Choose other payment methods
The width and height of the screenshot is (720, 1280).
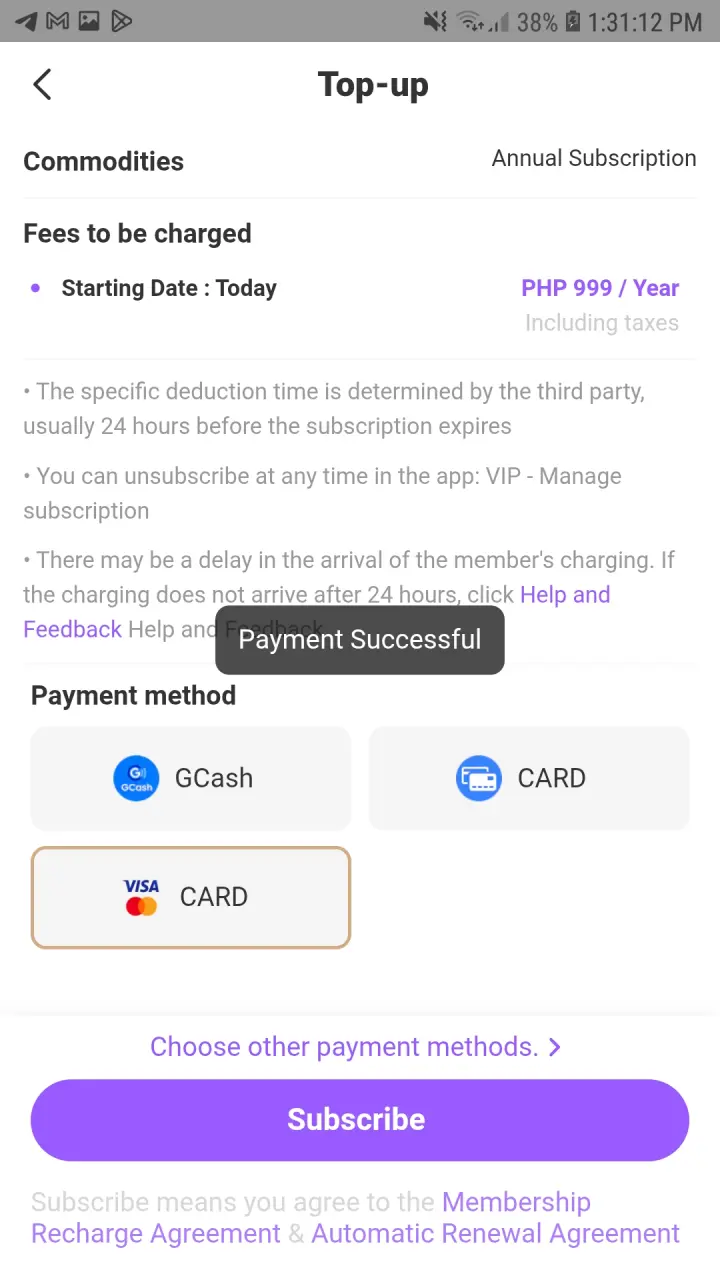(356, 1047)
